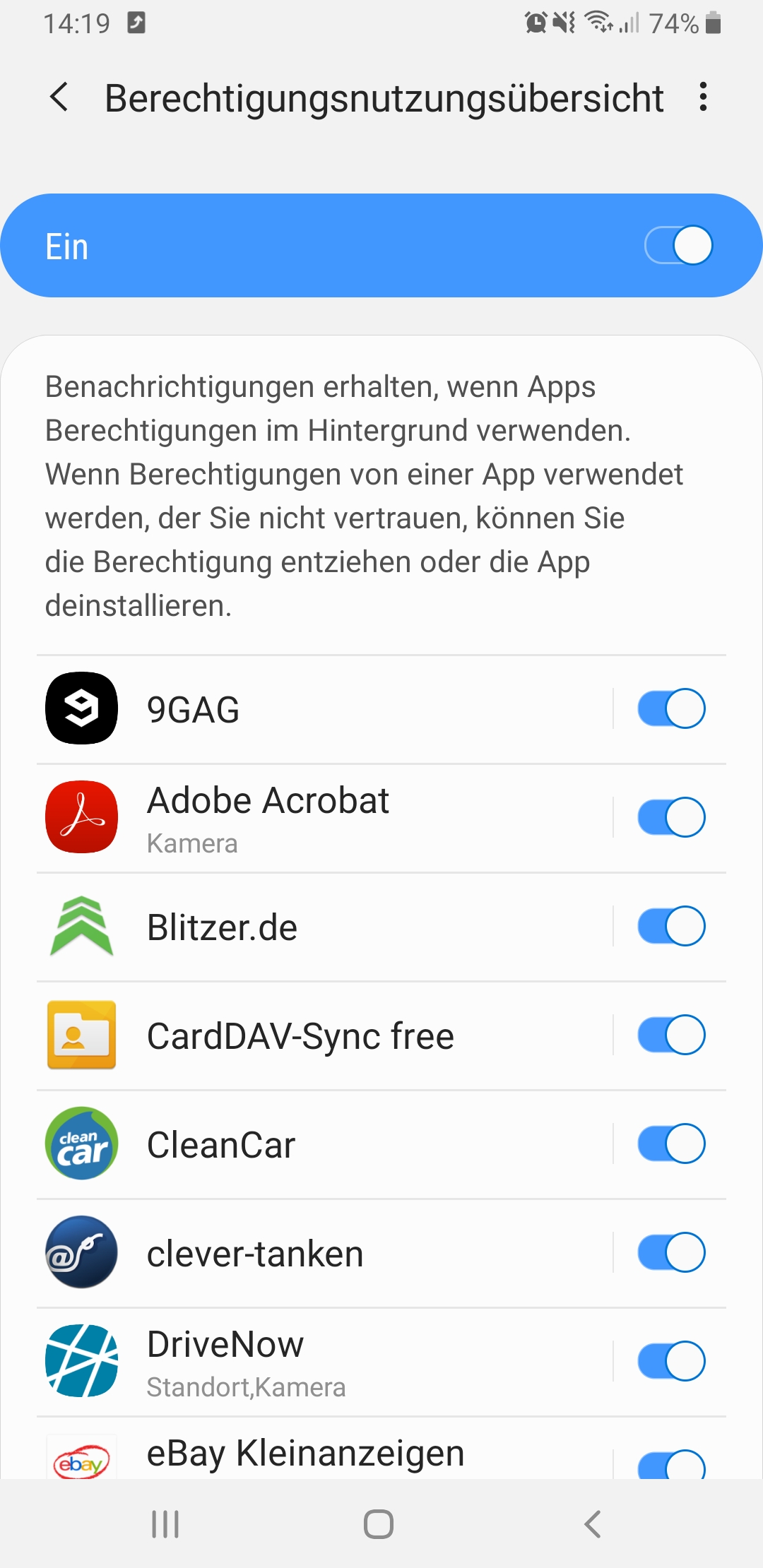Image resolution: width=763 pixels, height=1568 pixels.
Task: Go back from Berechtigungsnutzungsübersicht
Action: coord(60,97)
